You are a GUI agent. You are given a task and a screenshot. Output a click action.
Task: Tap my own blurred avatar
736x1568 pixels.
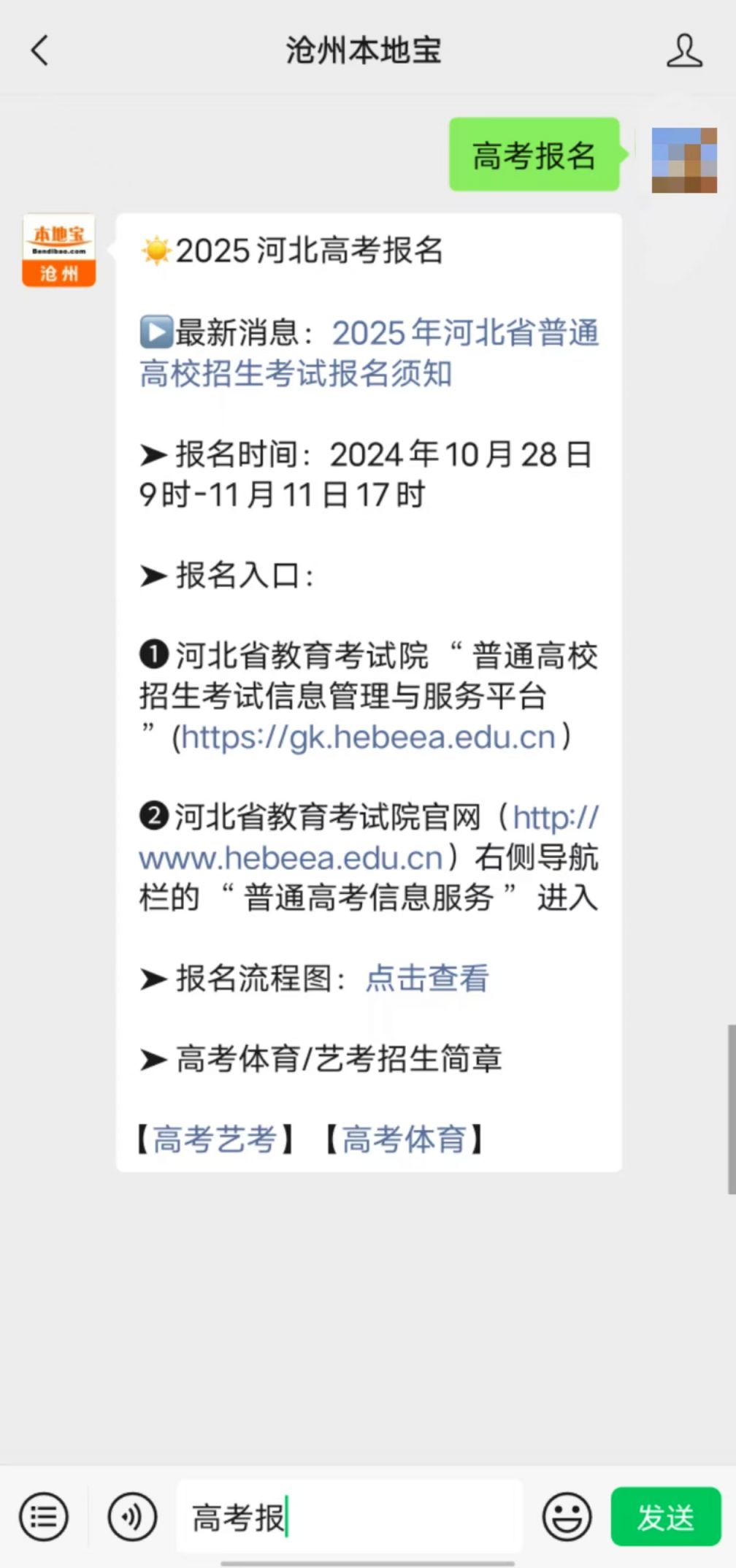coord(684,161)
